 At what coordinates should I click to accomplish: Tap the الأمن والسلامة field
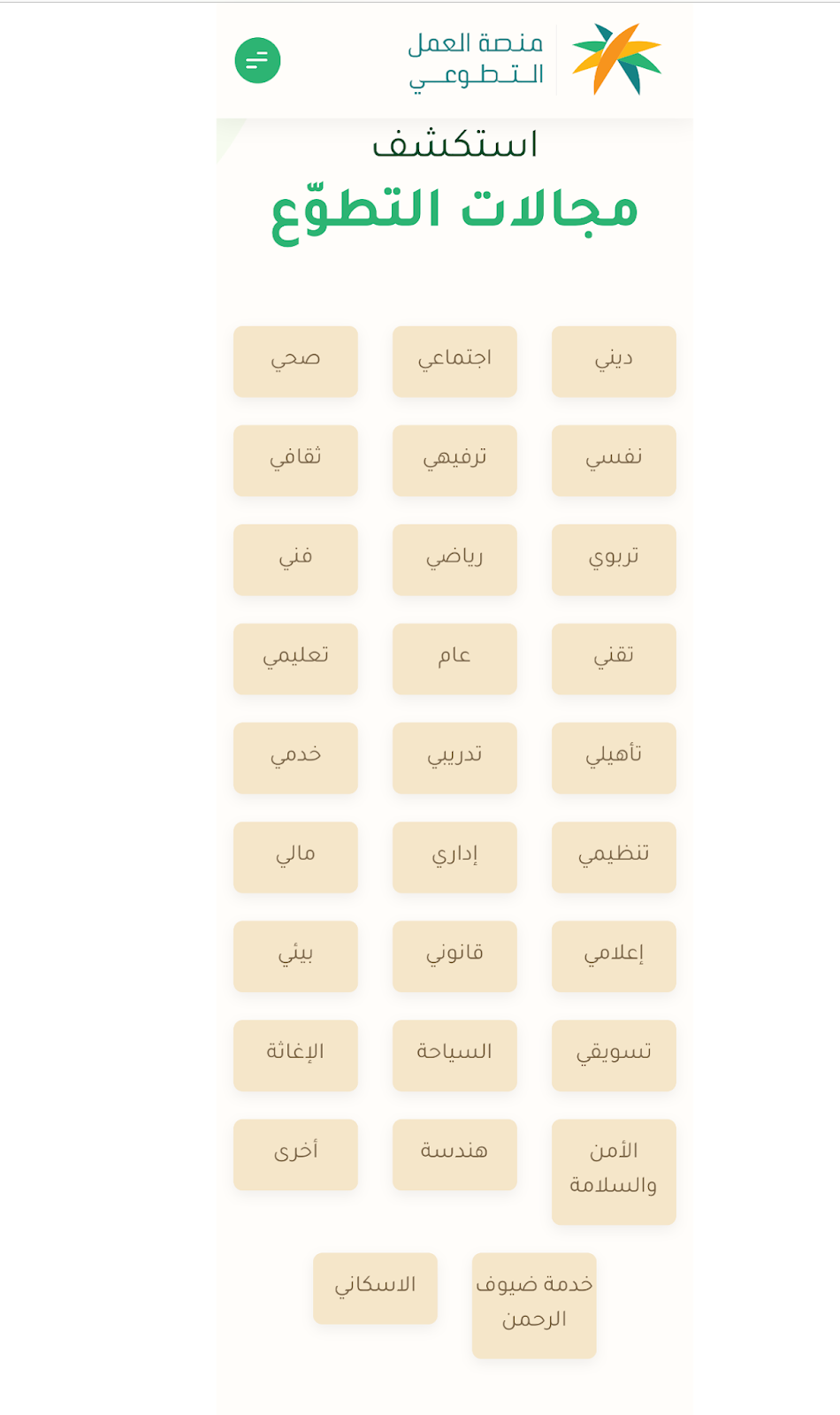click(x=614, y=1171)
